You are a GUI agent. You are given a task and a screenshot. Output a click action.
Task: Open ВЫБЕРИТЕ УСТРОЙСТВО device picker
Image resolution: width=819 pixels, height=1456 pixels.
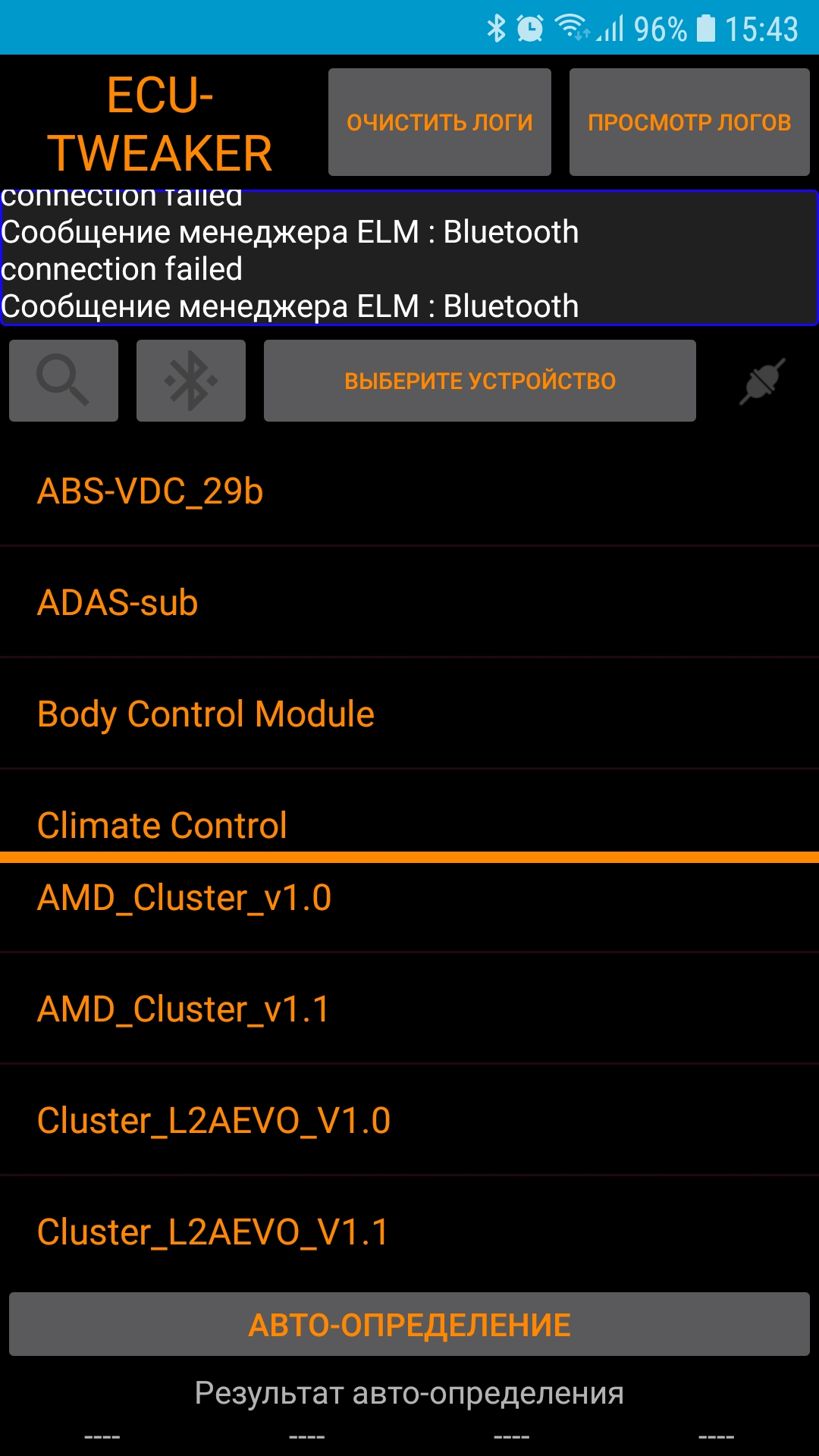click(x=480, y=381)
